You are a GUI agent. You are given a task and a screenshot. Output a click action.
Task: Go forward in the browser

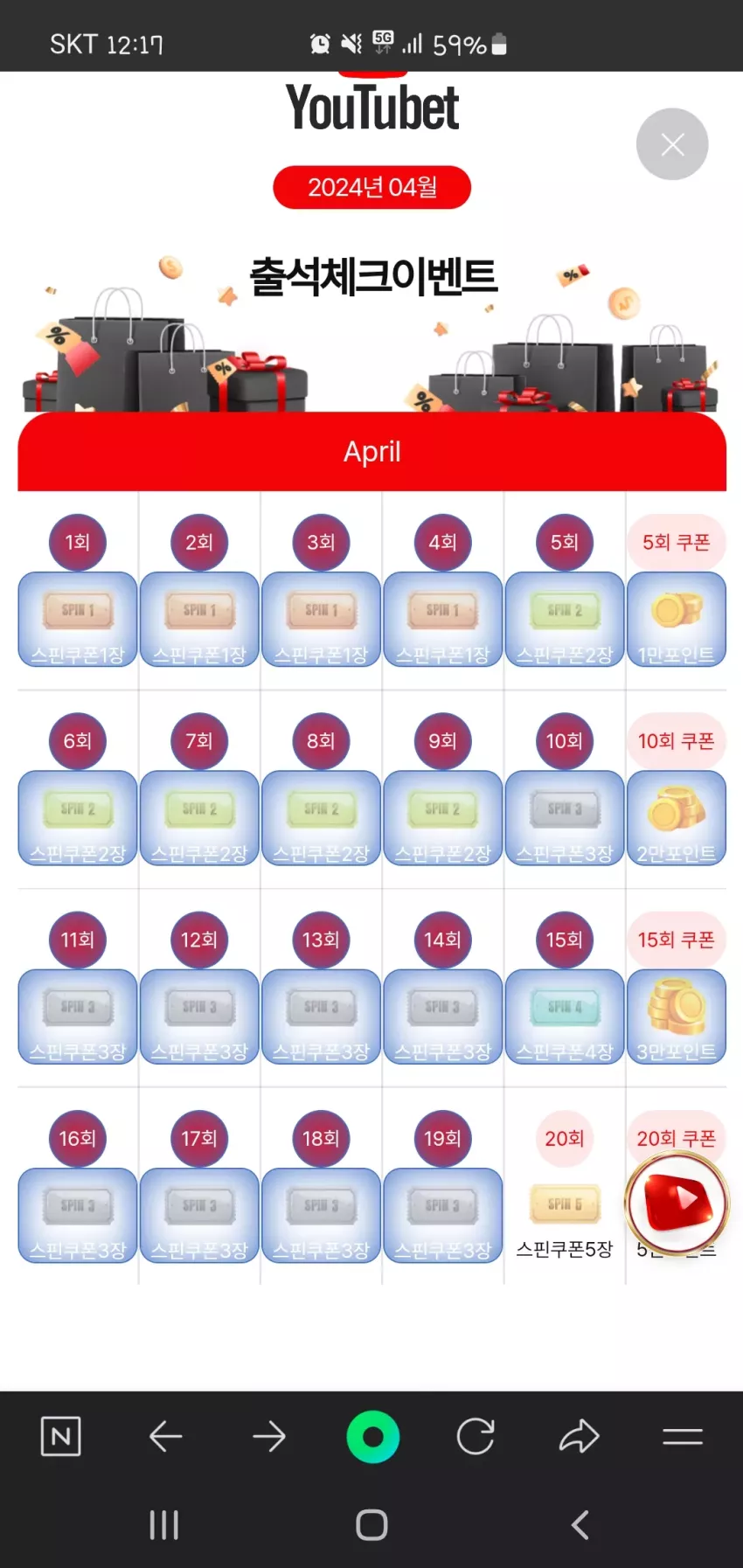coord(269,1436)
